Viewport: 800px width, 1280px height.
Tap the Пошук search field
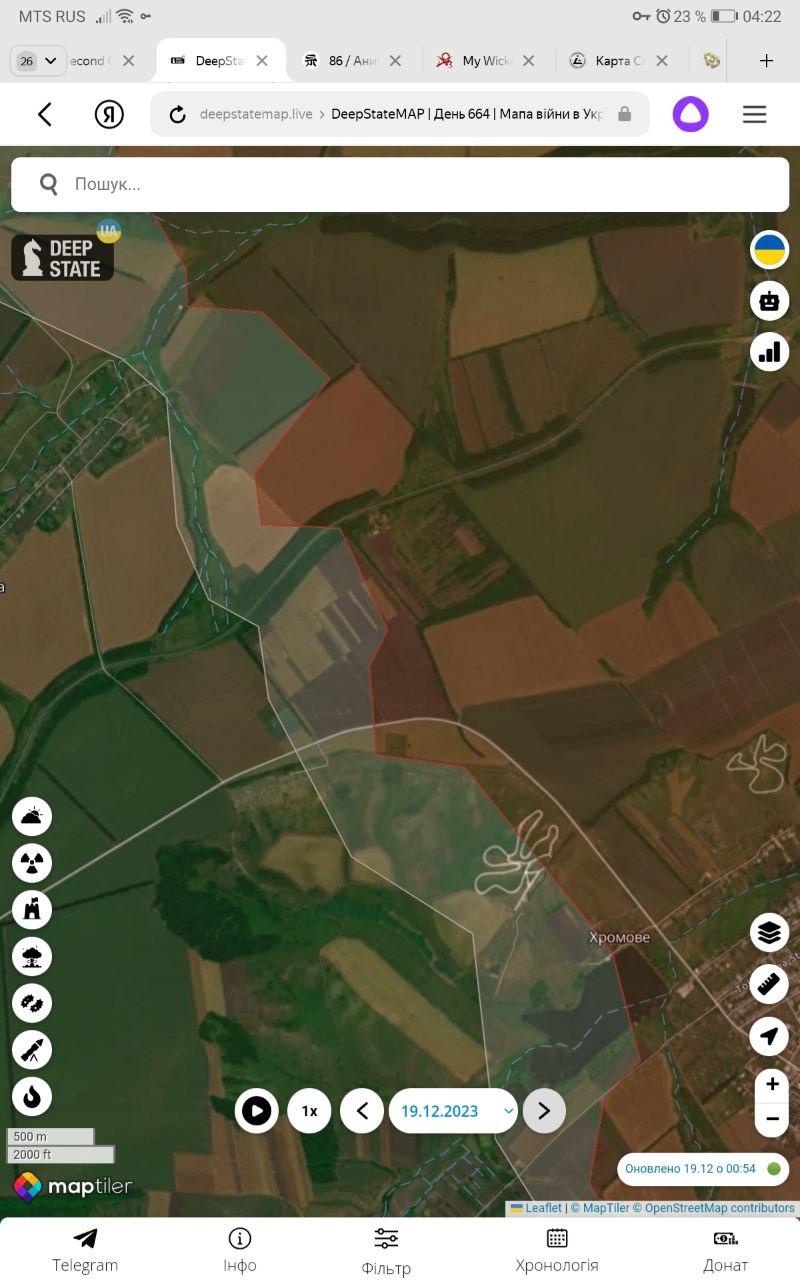tap(400, 184)
